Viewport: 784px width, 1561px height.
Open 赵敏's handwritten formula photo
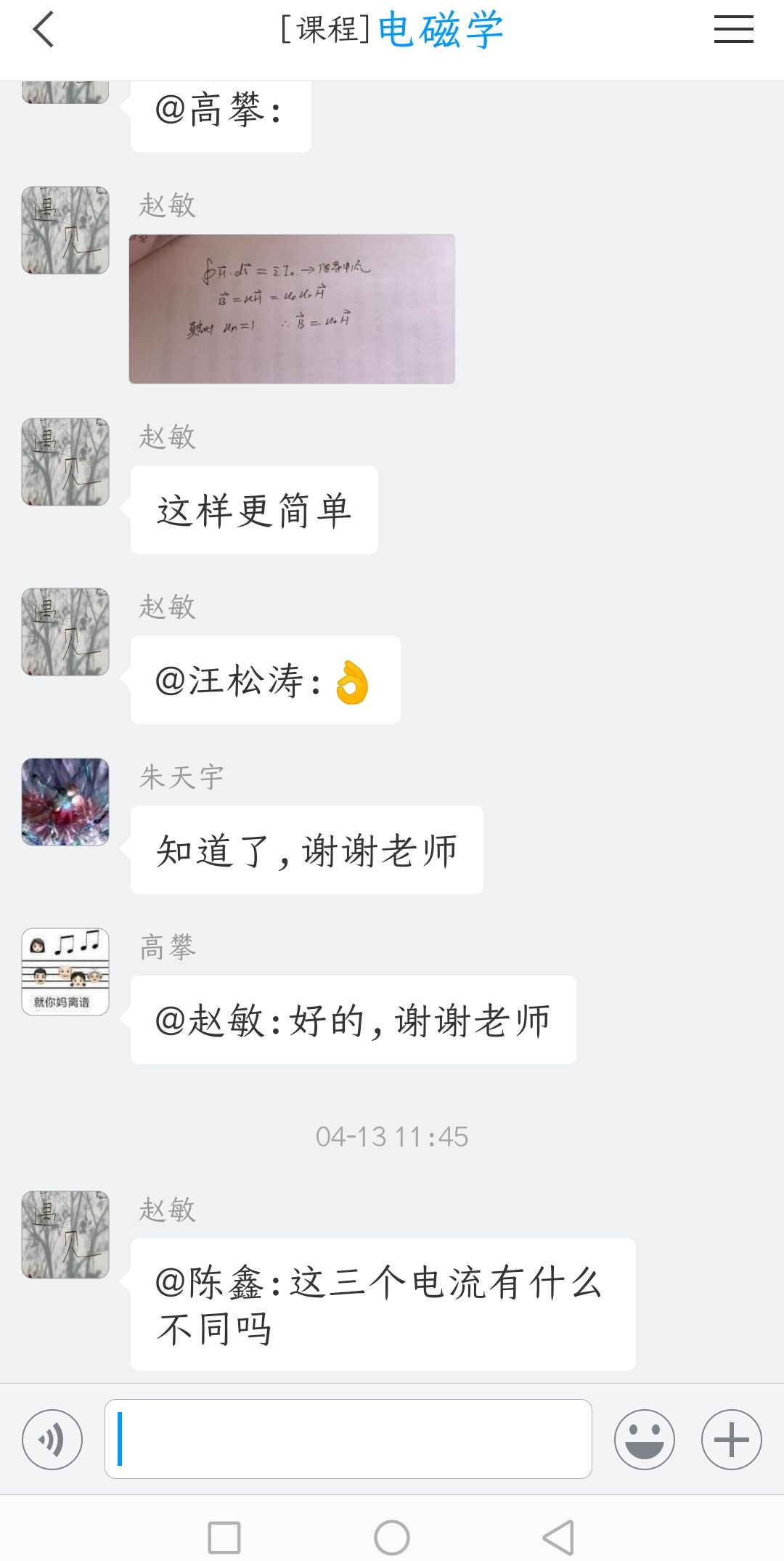tap(292, 309)
